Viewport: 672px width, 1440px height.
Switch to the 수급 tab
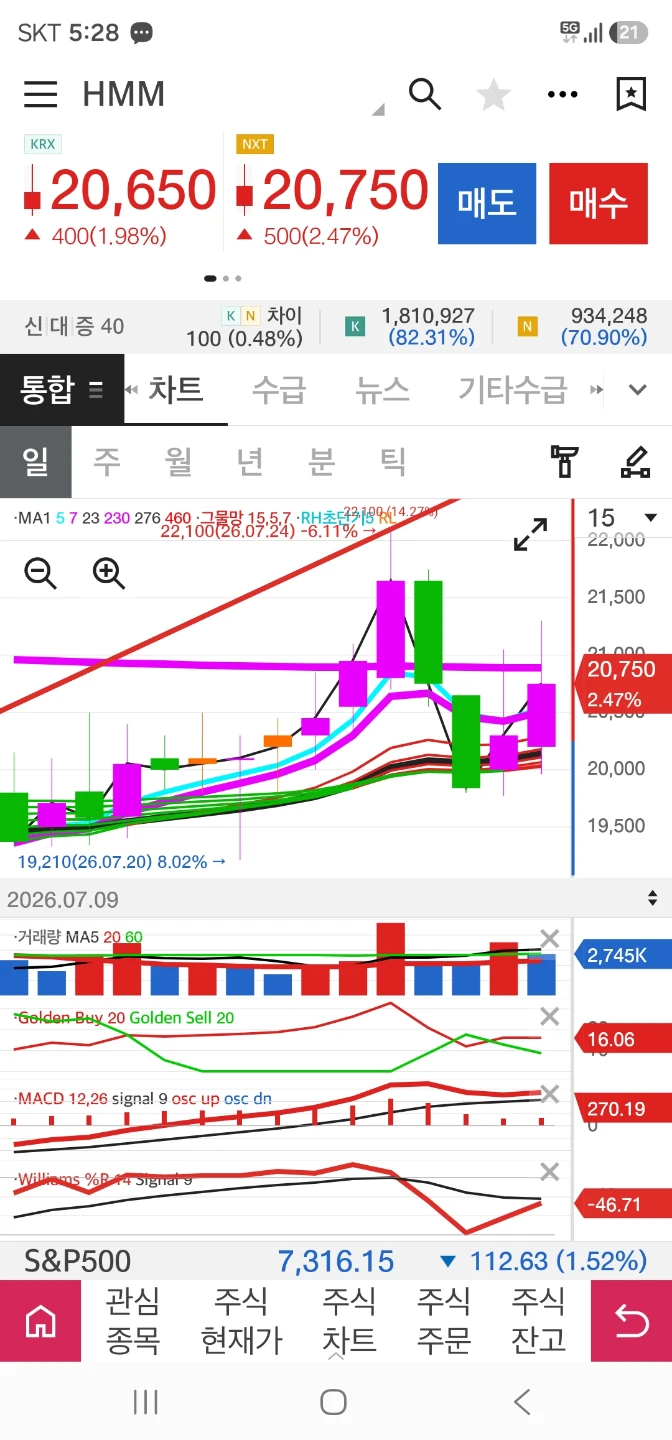279,389
